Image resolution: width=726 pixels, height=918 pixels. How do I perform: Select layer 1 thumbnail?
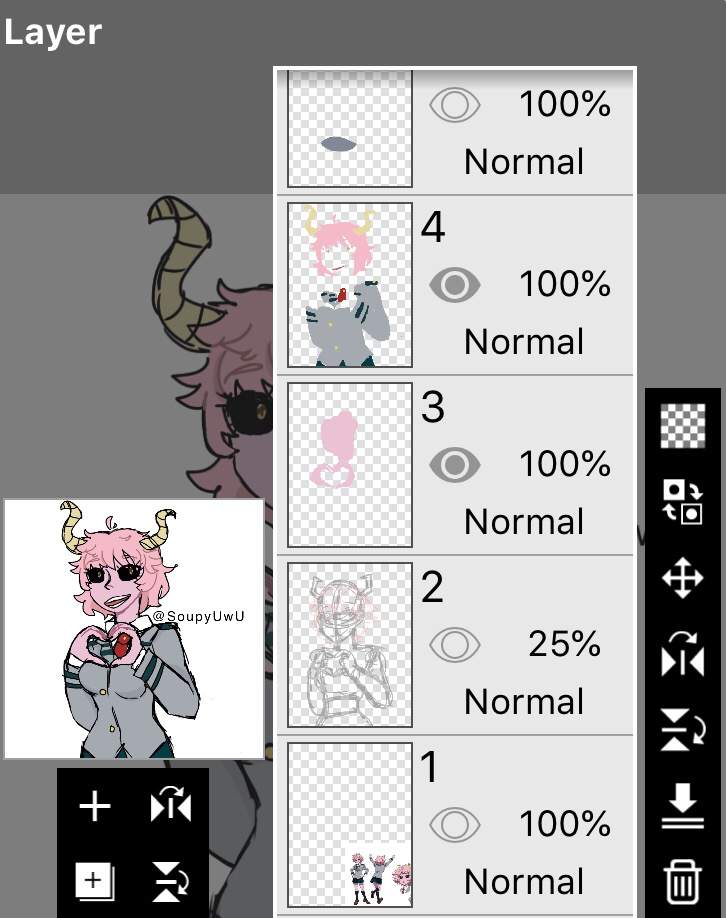350,825
